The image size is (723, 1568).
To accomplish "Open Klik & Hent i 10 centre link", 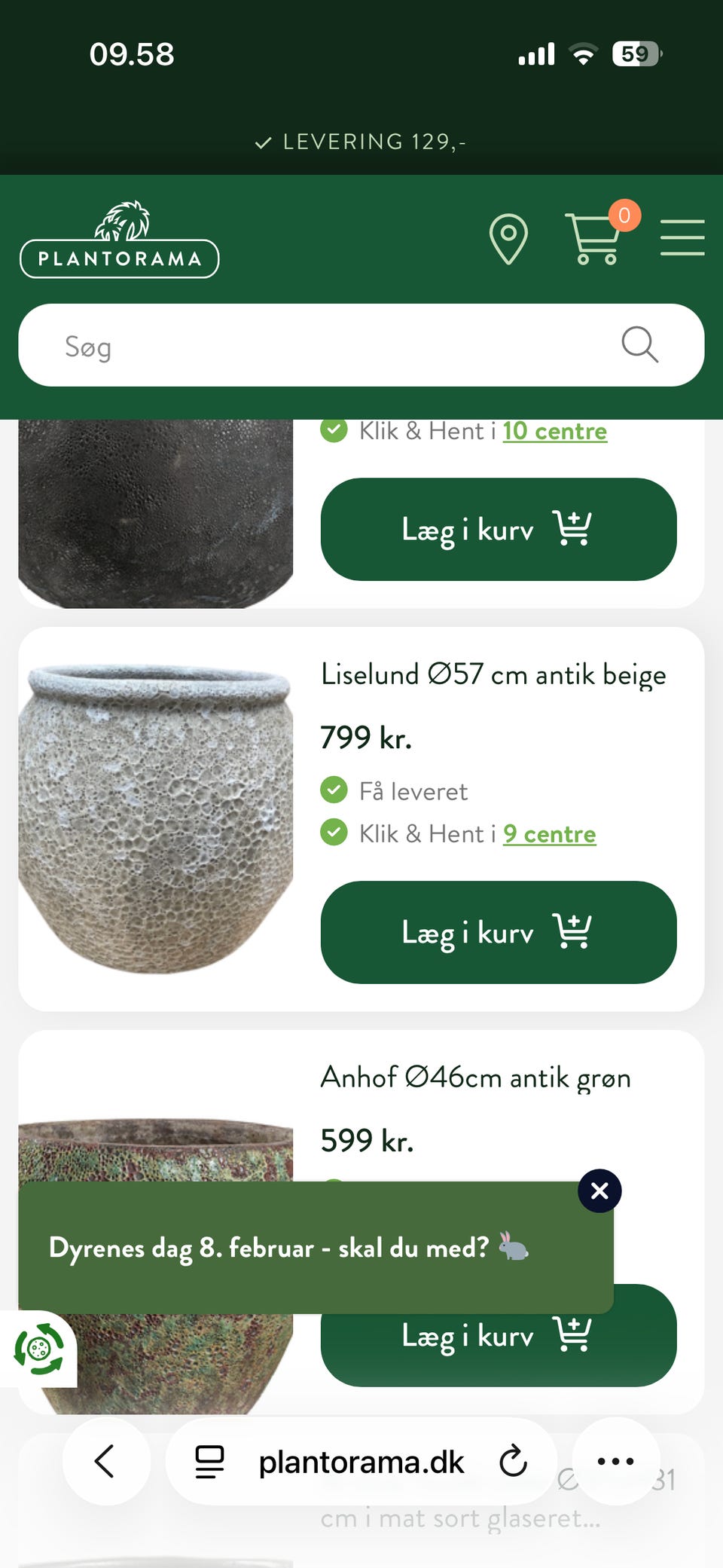I will click(554, 431).
